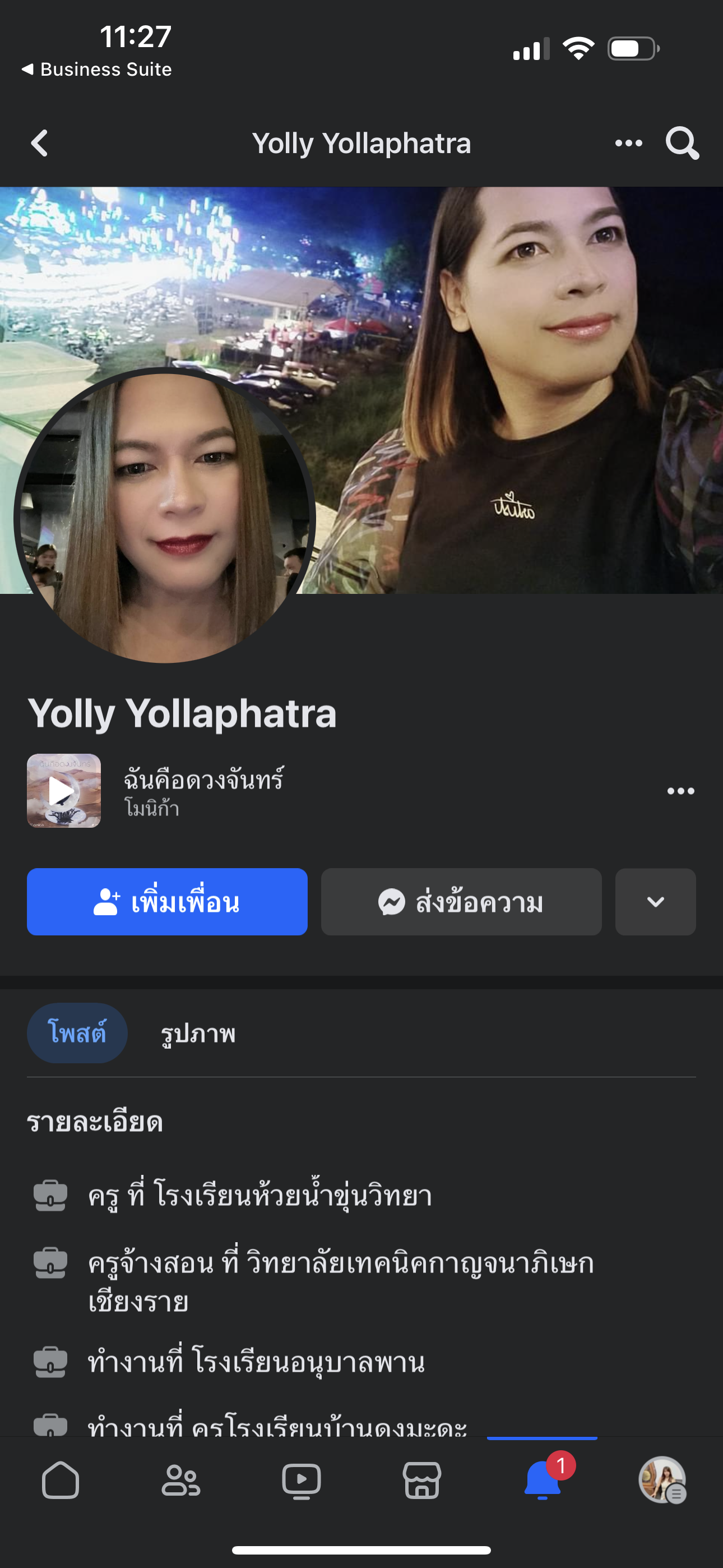This screenshot has width=723, height=1568.
Task: Go back from the profile page
Action: click(x=40, y=143)
